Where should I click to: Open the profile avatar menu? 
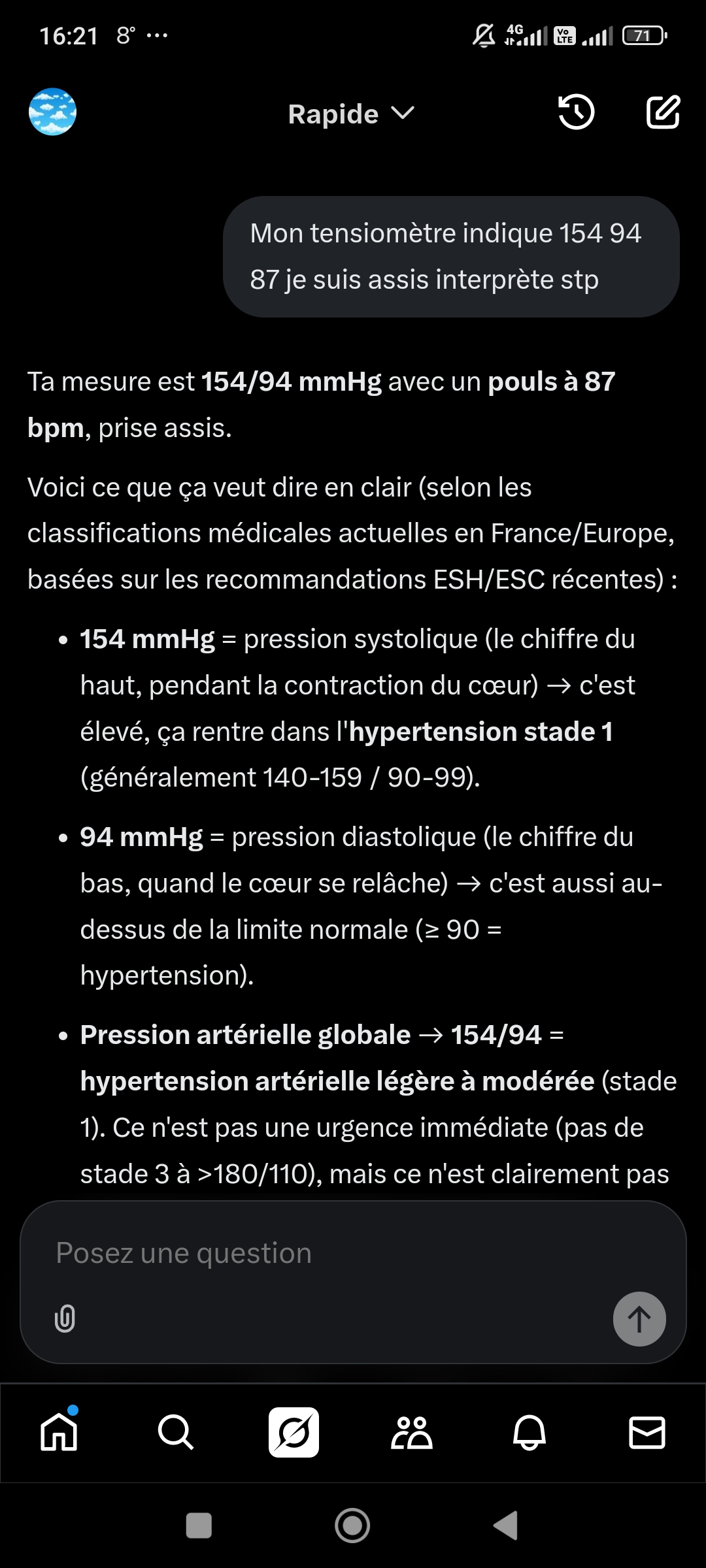(52, 112)
